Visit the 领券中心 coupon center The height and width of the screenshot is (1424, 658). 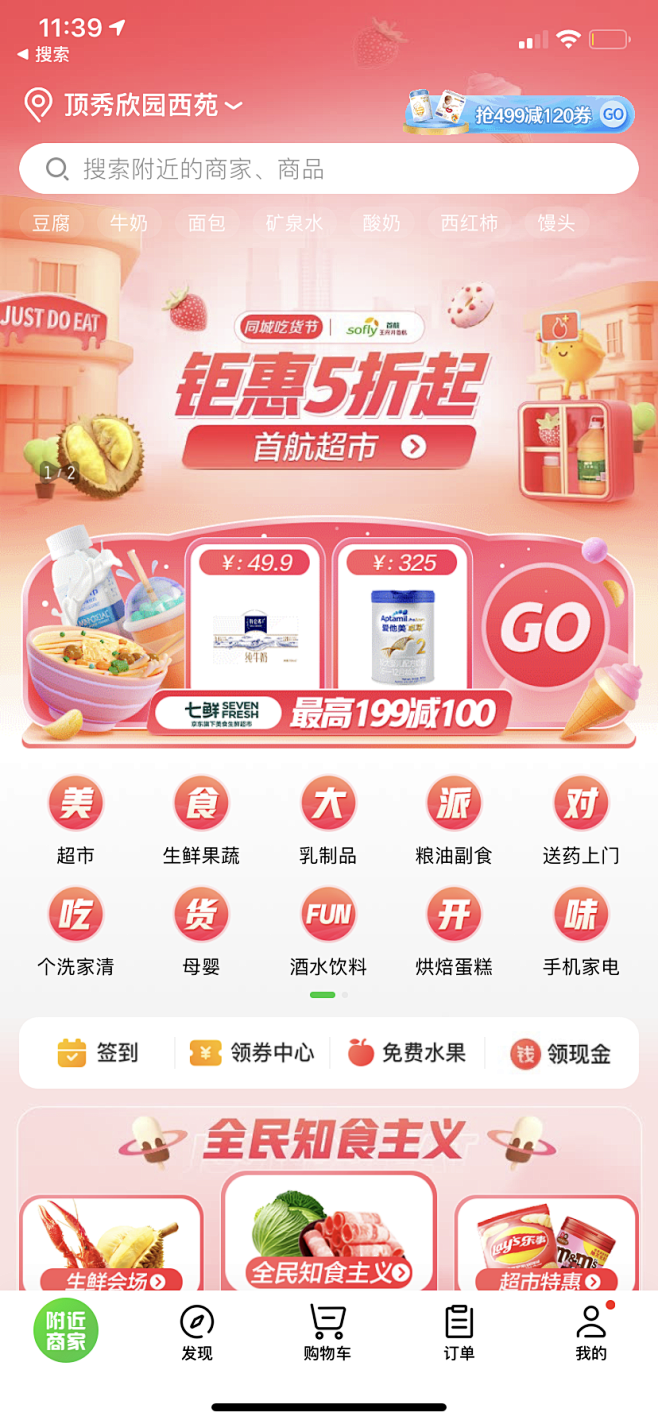(252, 1053)
